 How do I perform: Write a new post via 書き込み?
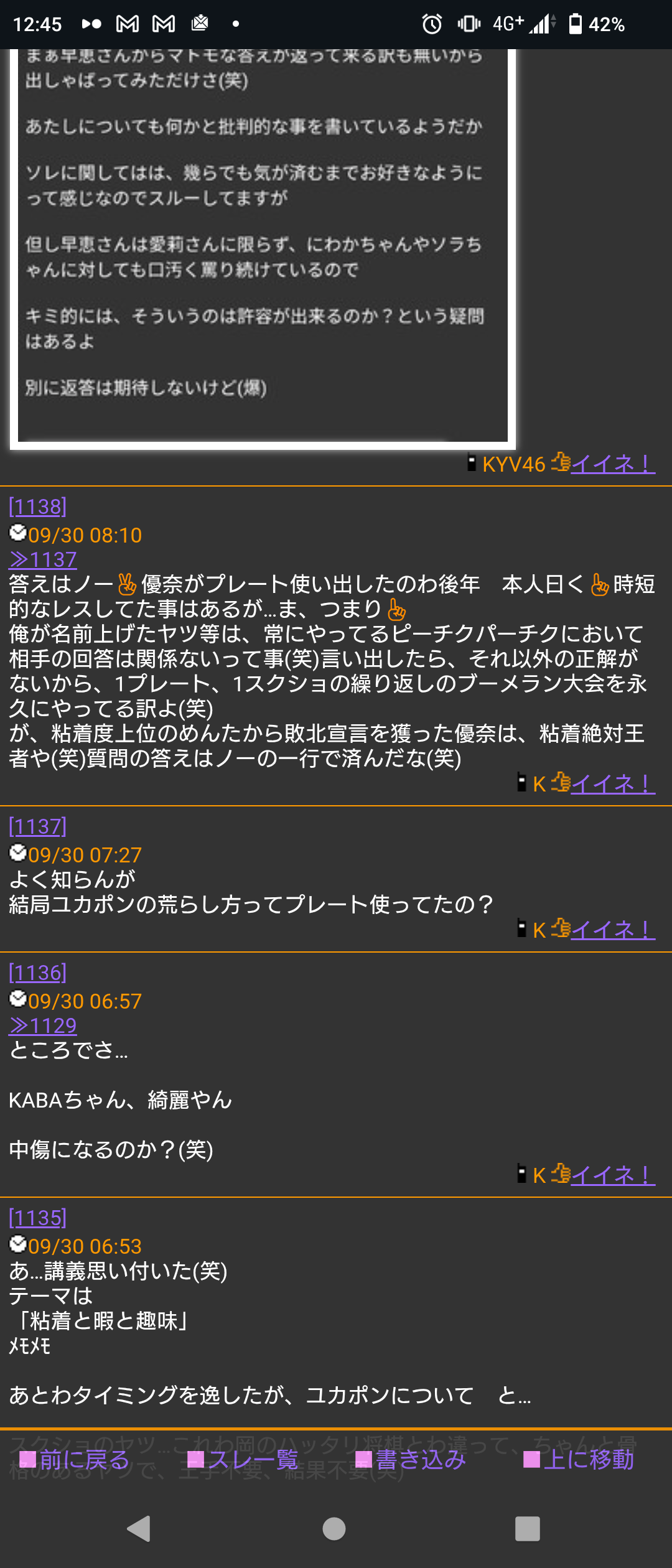coord(411,1460)
